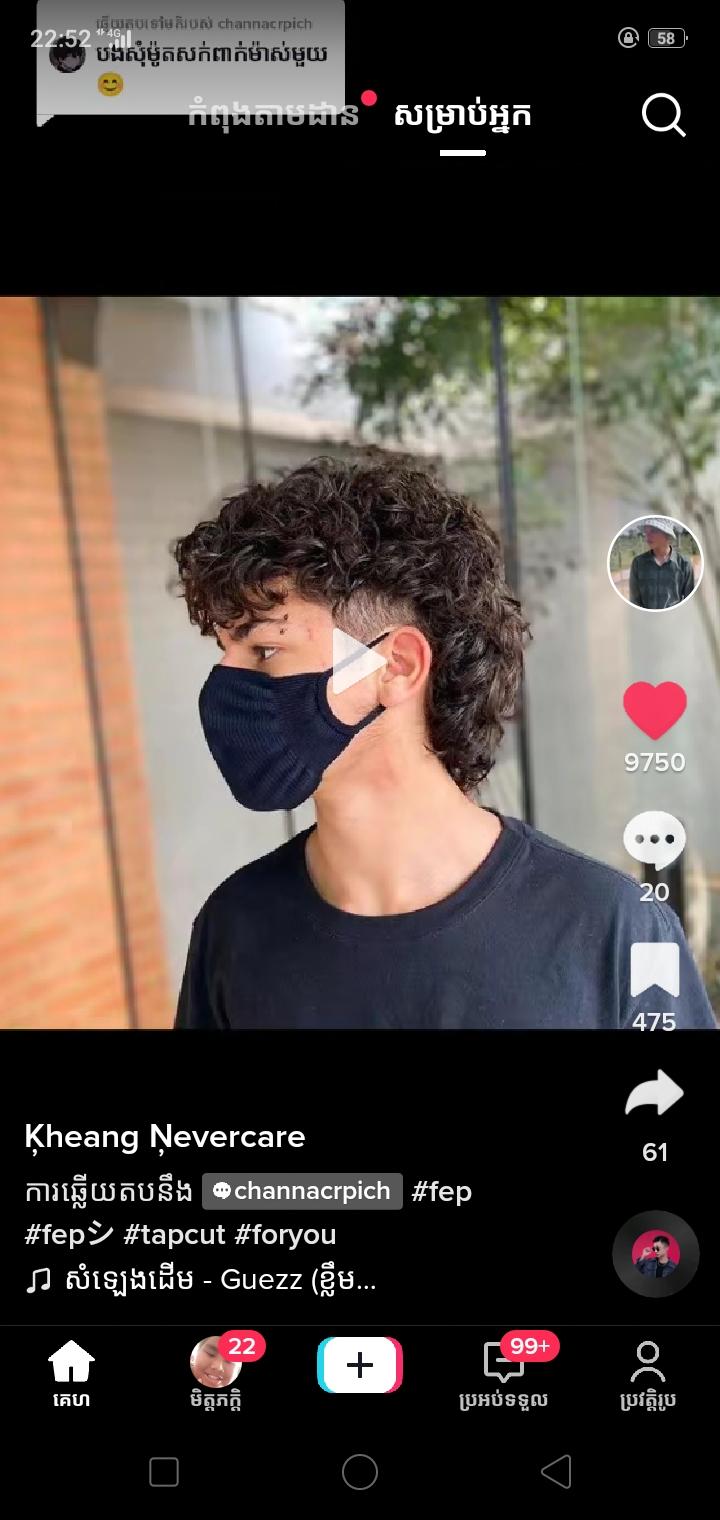Tap the channacrpich reply chip
The height and width of the screenshot is (1520, 720).
(x=302, y=1191)
